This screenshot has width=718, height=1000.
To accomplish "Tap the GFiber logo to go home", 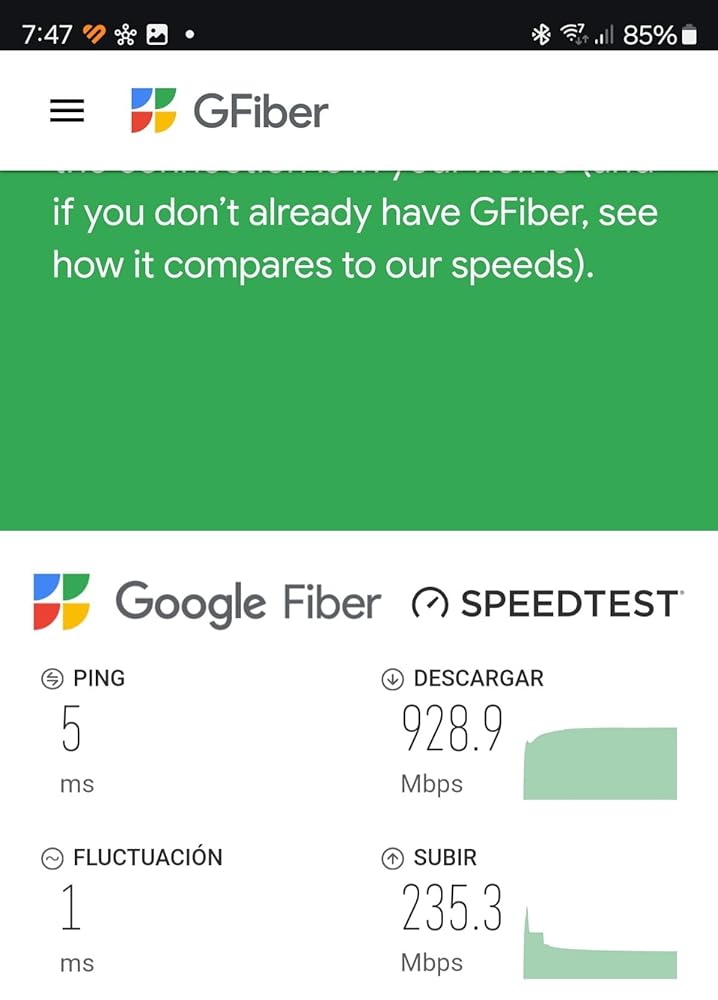I will (x=229, y=111).
